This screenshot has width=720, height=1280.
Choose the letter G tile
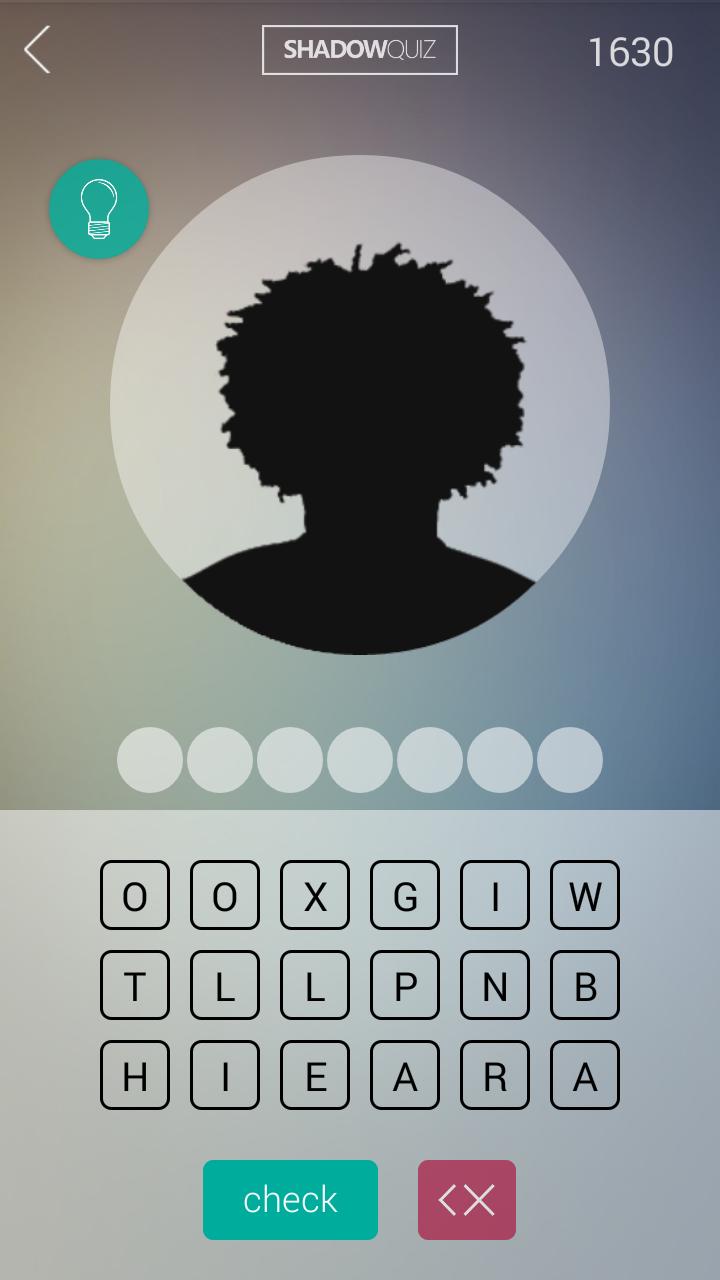pos(405,895)
